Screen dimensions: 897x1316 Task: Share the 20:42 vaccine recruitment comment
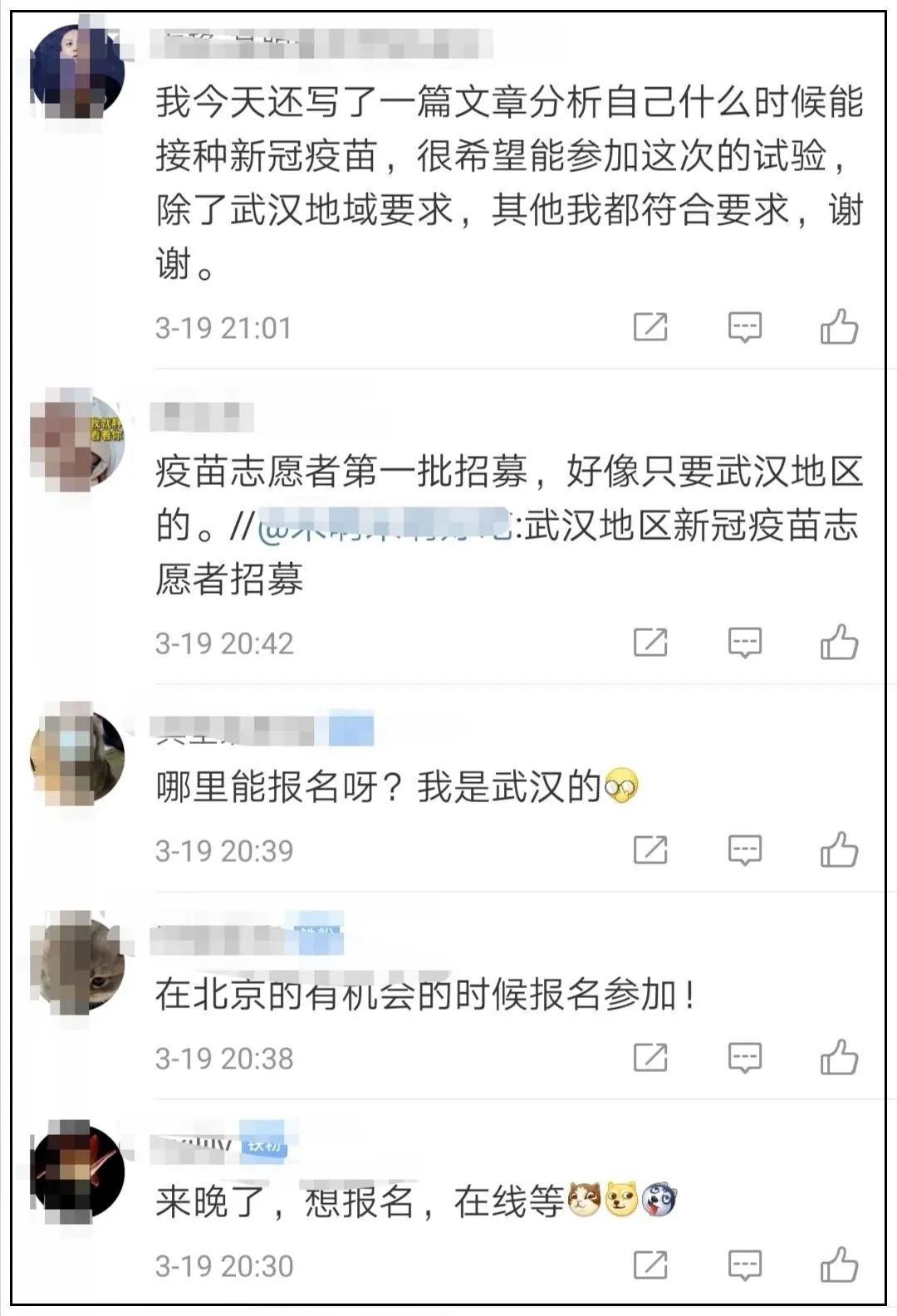click(649, 642)
